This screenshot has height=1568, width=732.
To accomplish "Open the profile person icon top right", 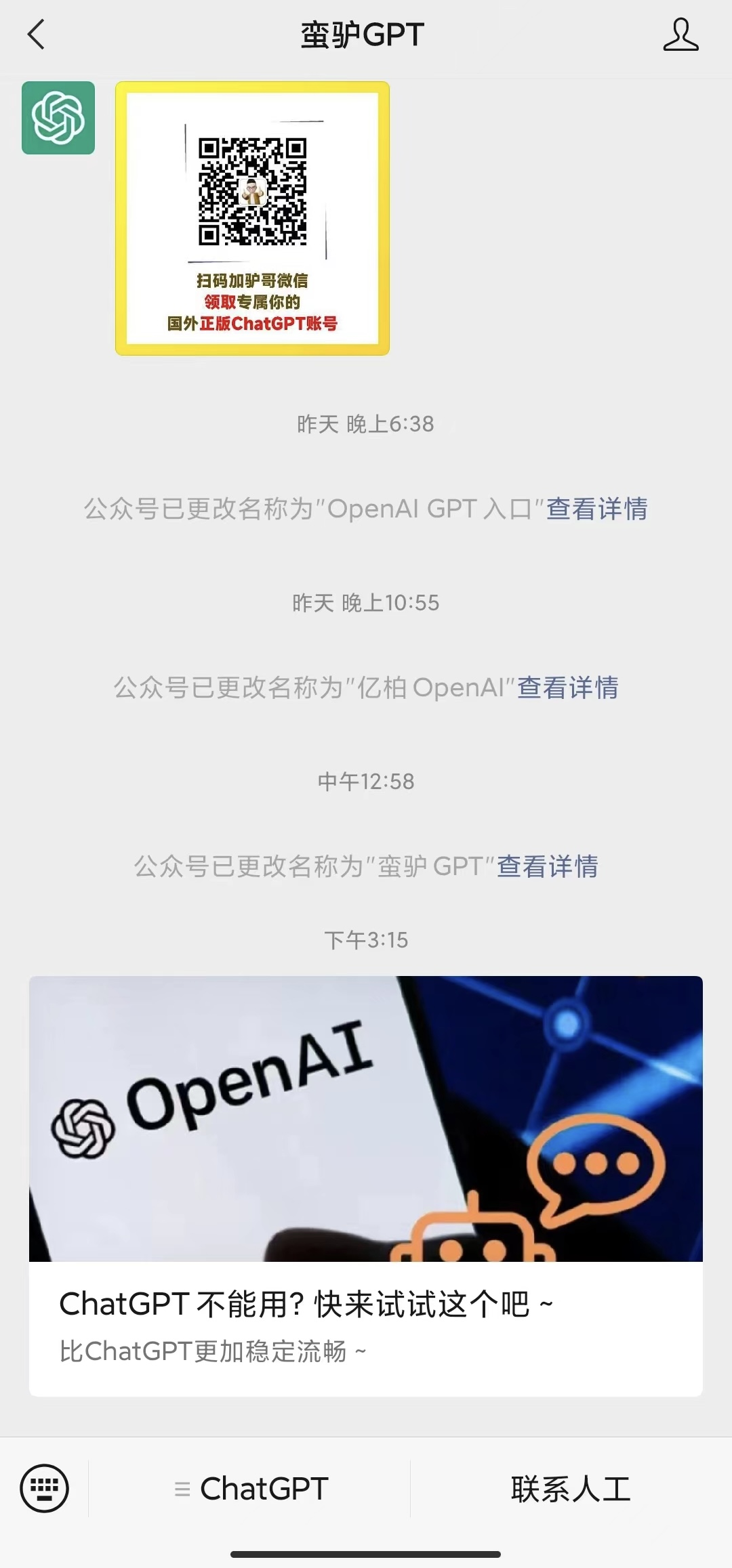I will pos(683,36).
